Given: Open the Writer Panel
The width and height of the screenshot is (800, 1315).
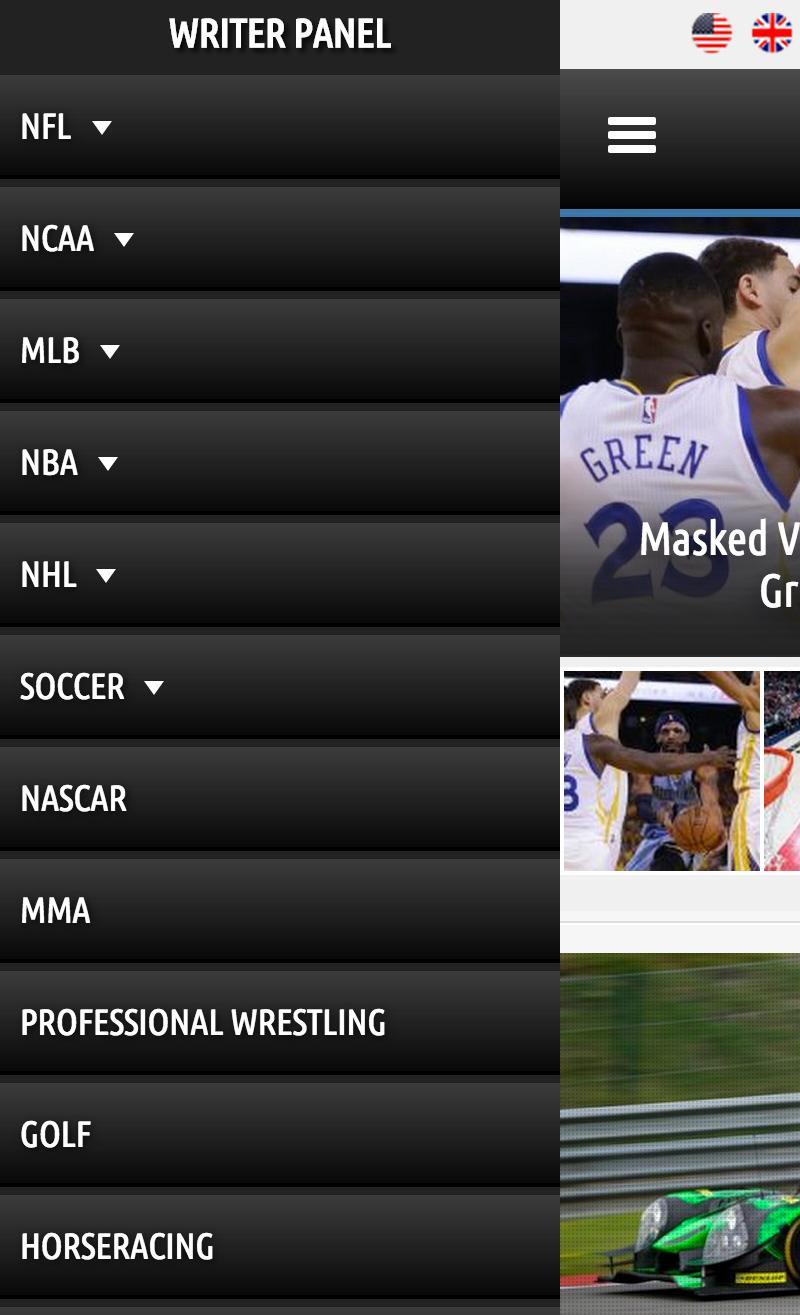Looking at the screenshot, I should 280,35.
